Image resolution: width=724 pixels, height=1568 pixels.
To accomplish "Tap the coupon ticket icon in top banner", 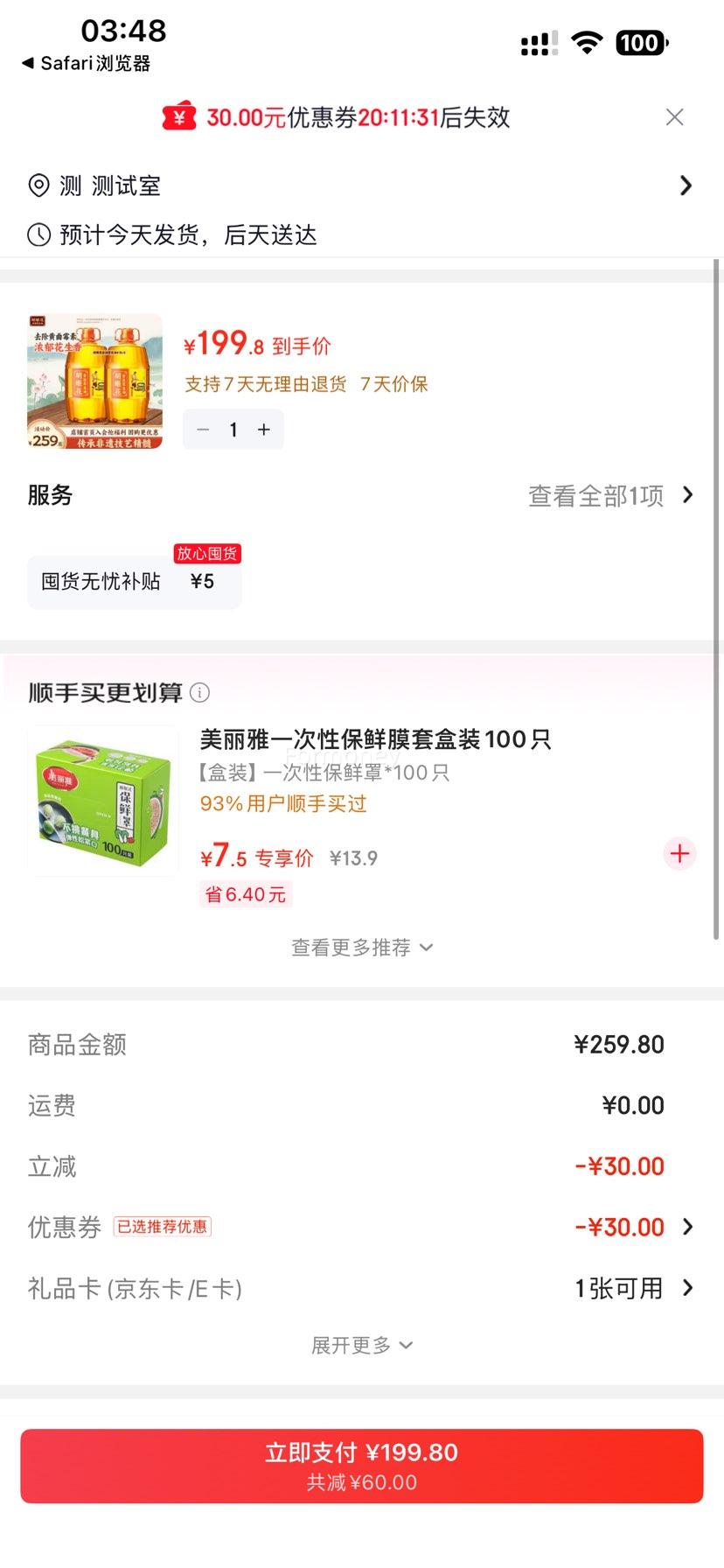I will click(x=178, y=116).
